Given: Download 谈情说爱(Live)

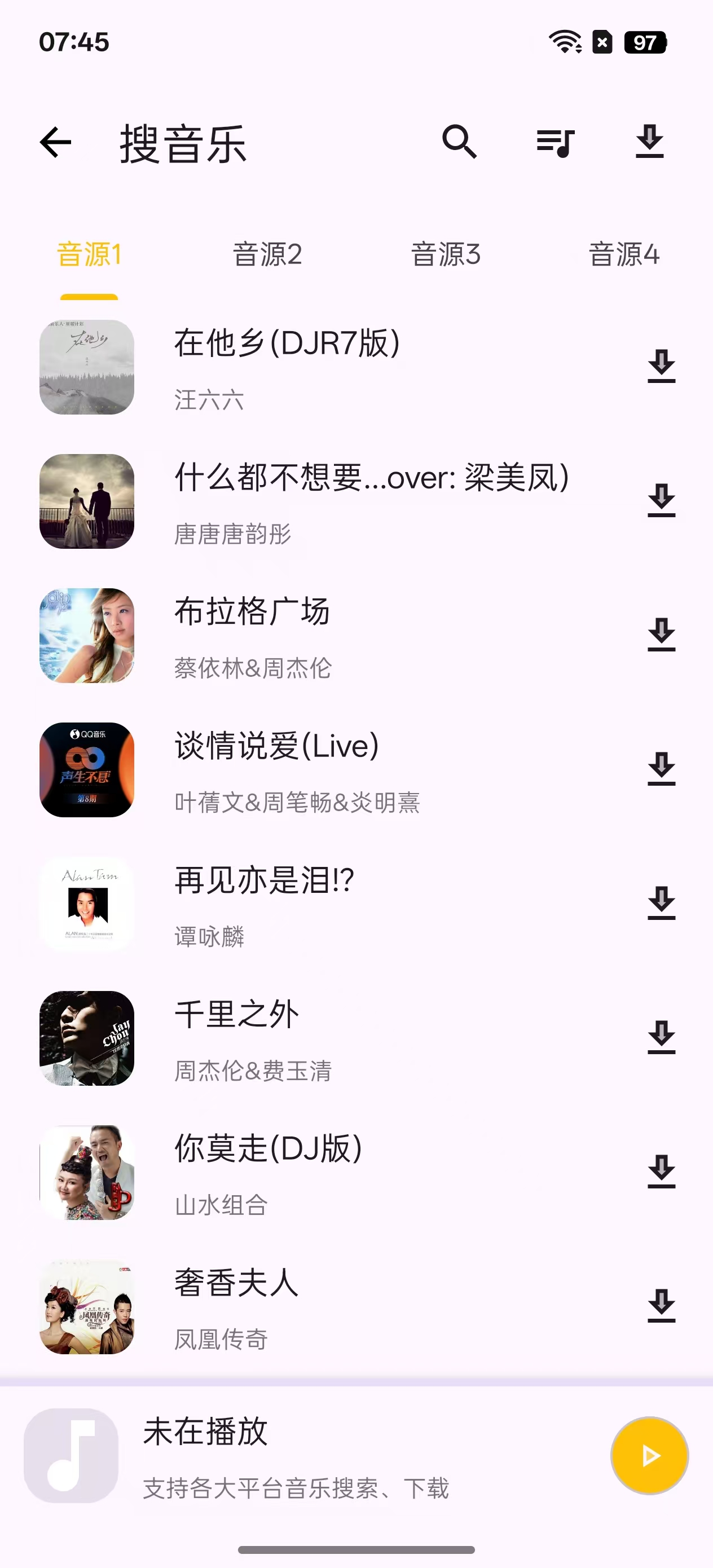Looking at the screenshot, I should [661, 769].
